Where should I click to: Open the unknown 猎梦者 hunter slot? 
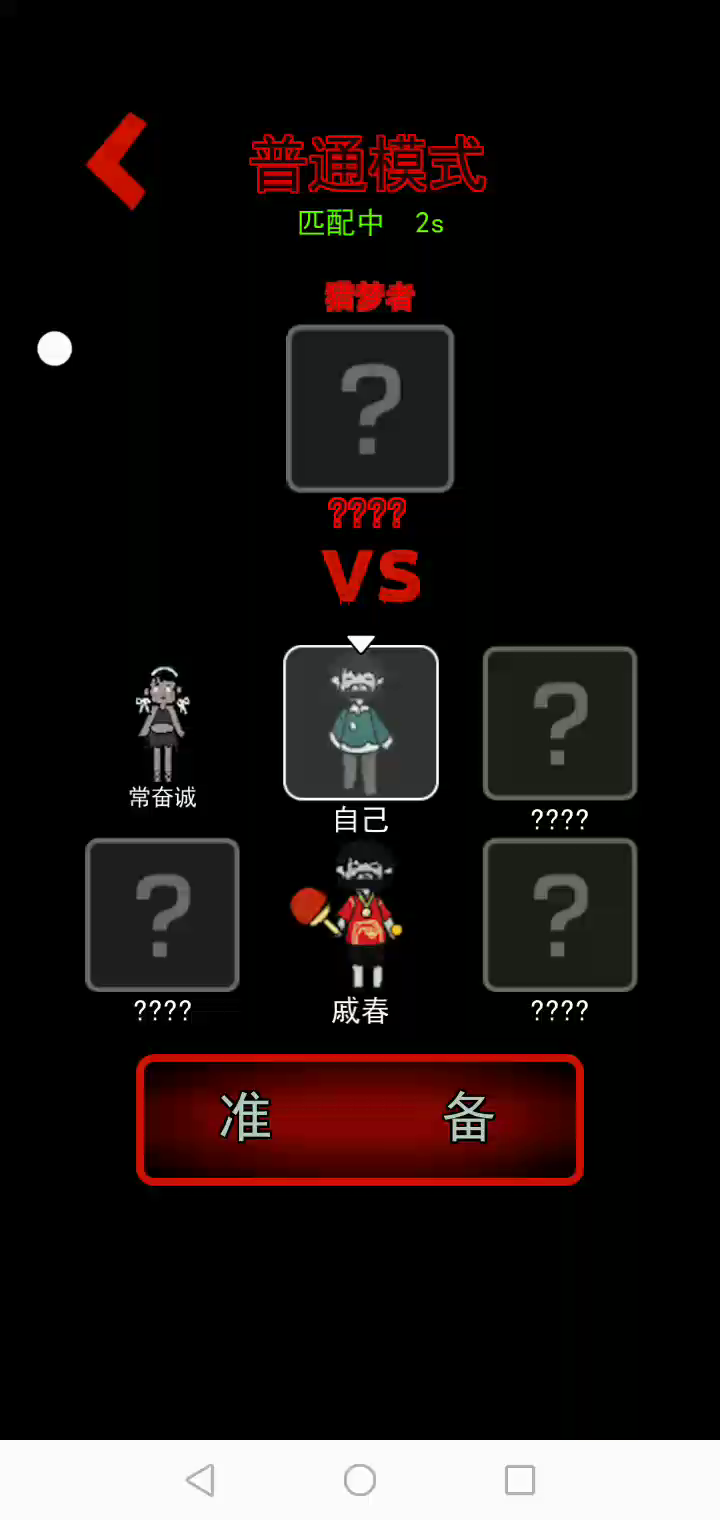370,408
